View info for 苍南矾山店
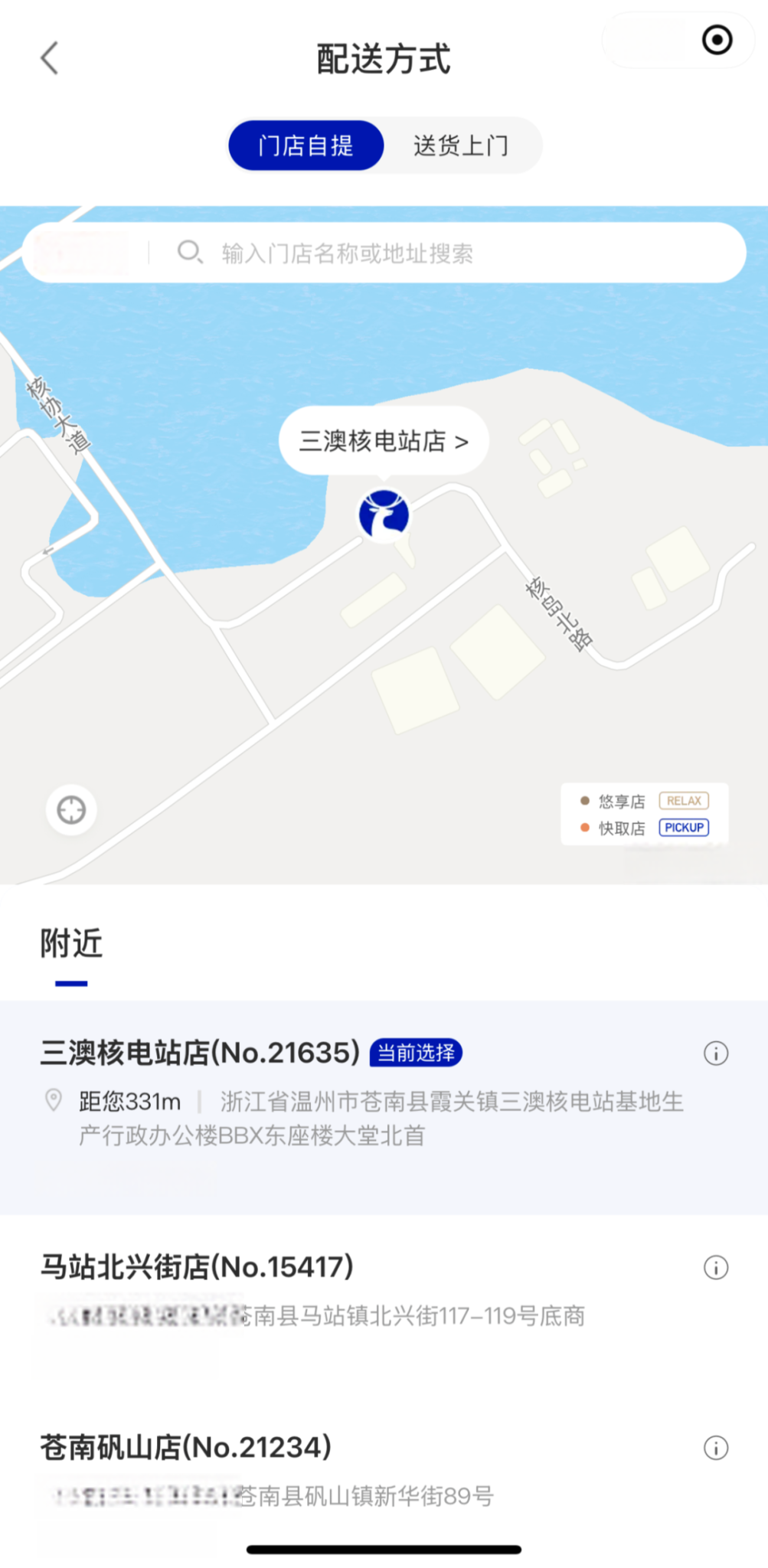This screenshot has width=768, height=1568. click(716, 1448)
